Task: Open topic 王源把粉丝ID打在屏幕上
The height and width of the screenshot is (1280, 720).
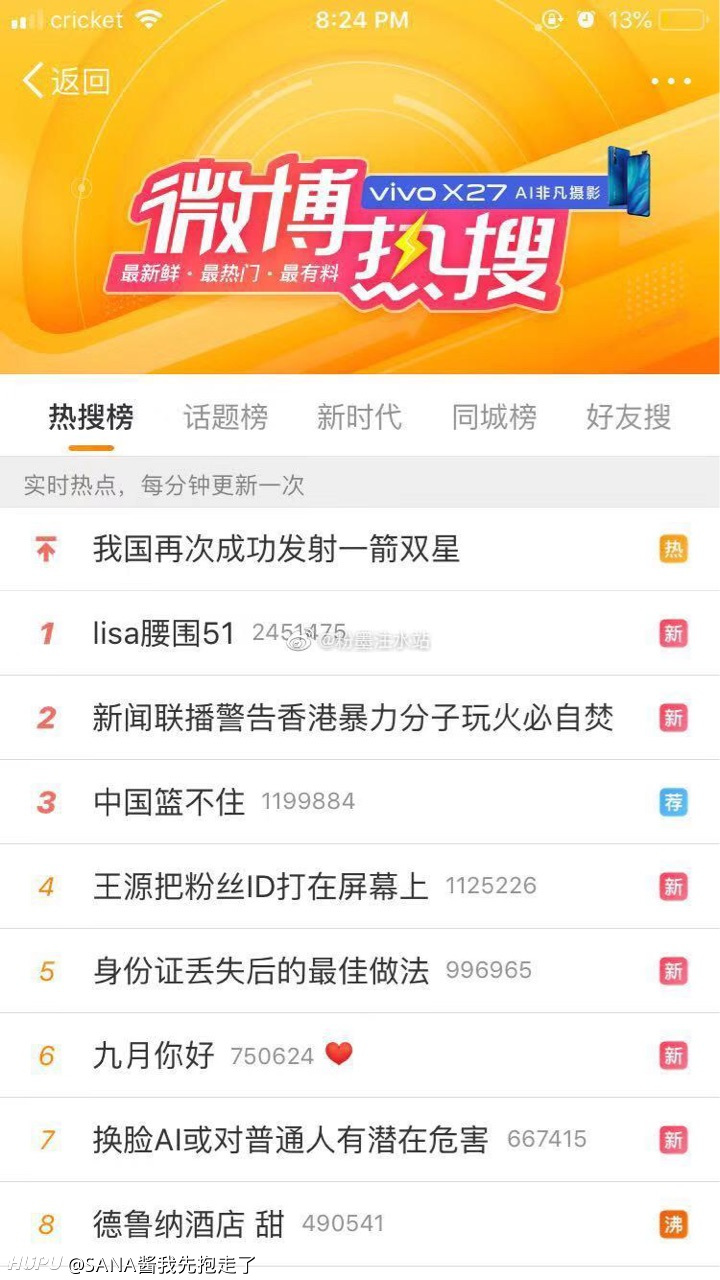Action: click(360, 886)
